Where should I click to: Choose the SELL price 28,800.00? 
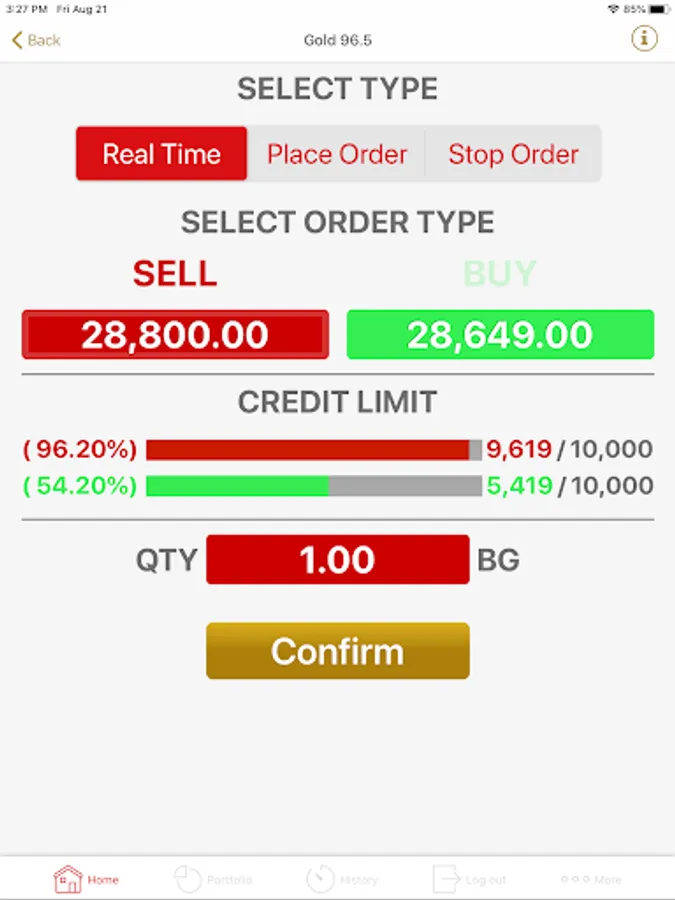pos(175,335)
